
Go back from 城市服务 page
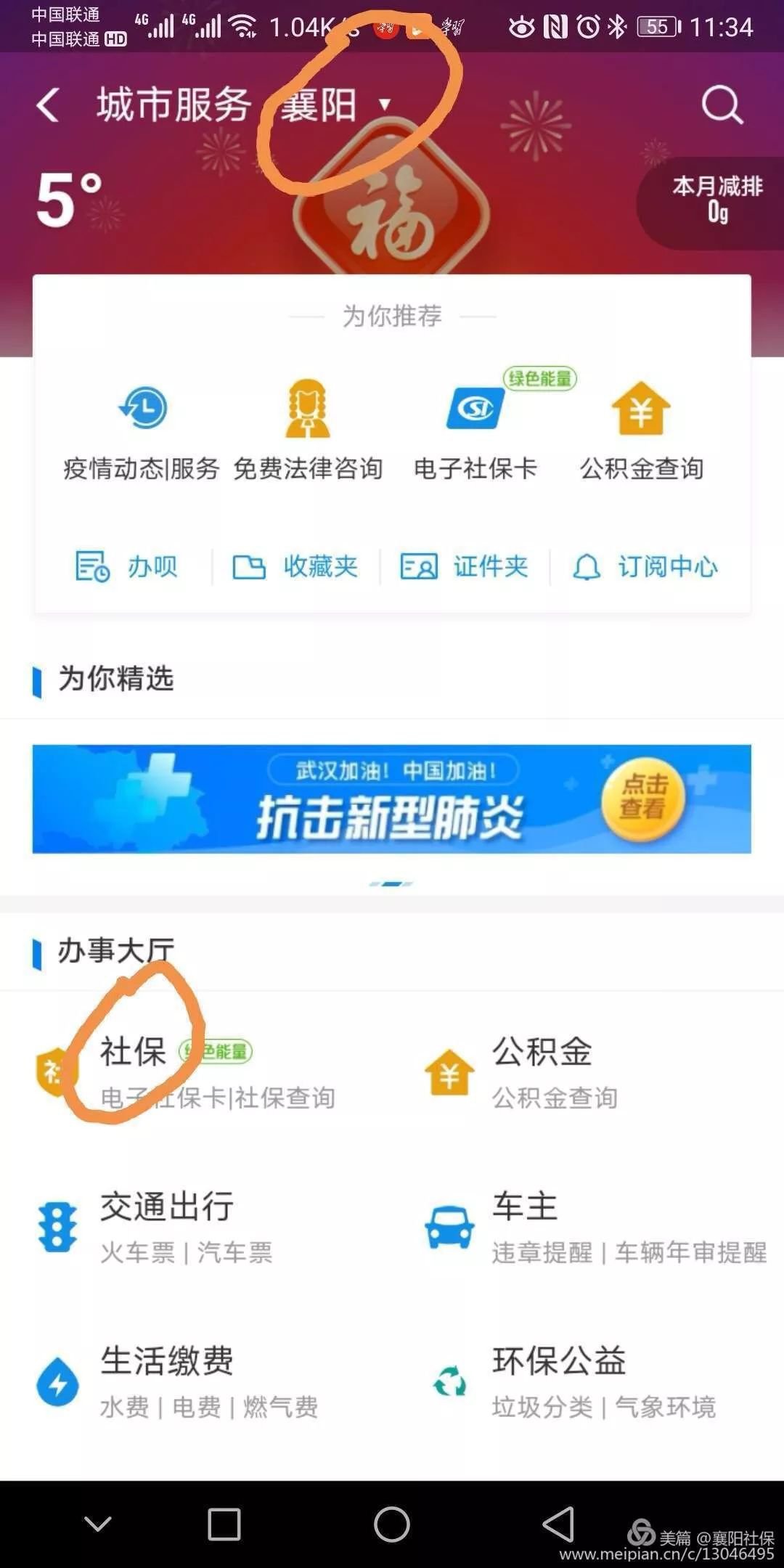[48, 106]
